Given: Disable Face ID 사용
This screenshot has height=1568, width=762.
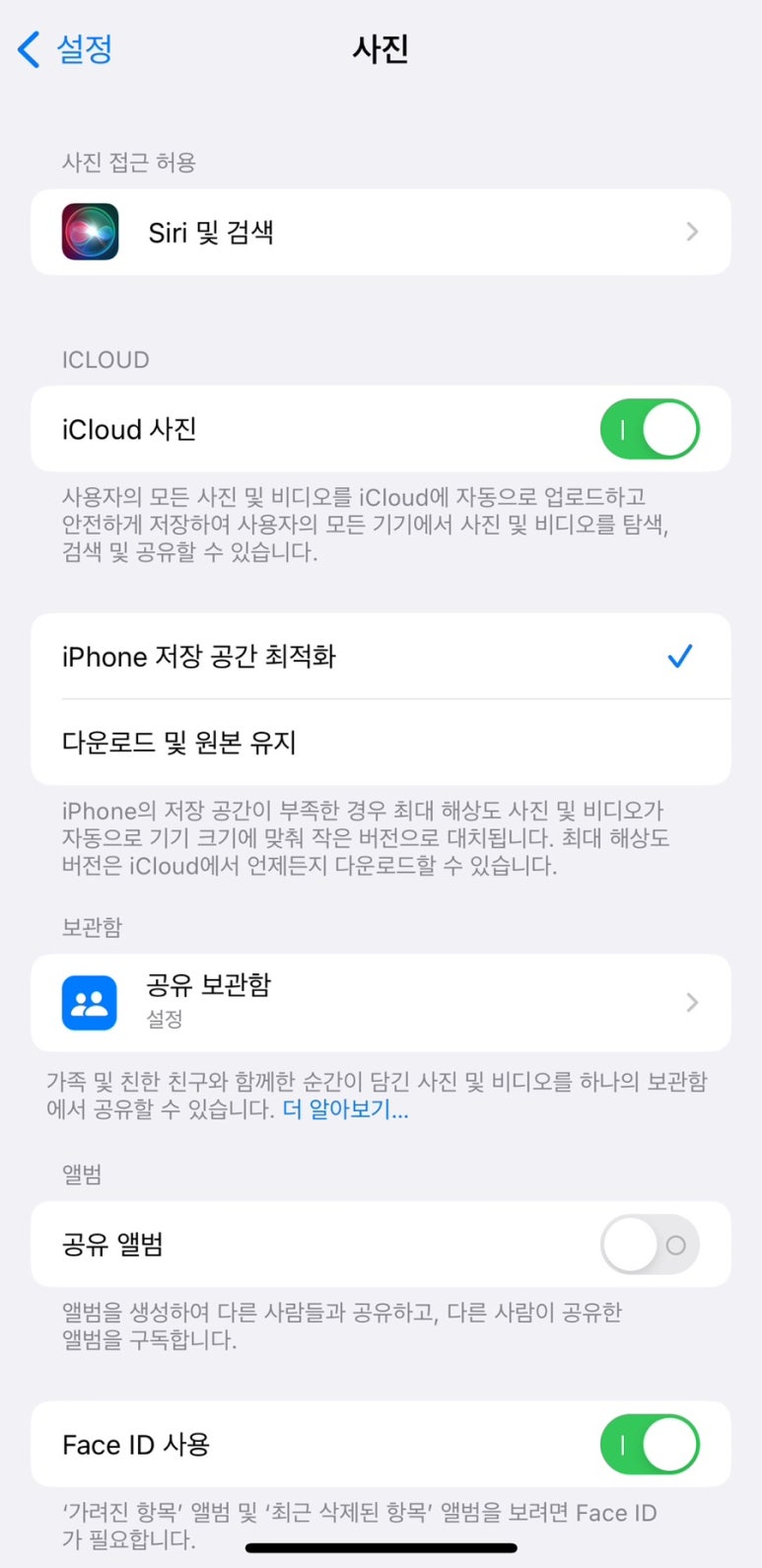Looking at the screenshot, I should tap(649, 1445).
